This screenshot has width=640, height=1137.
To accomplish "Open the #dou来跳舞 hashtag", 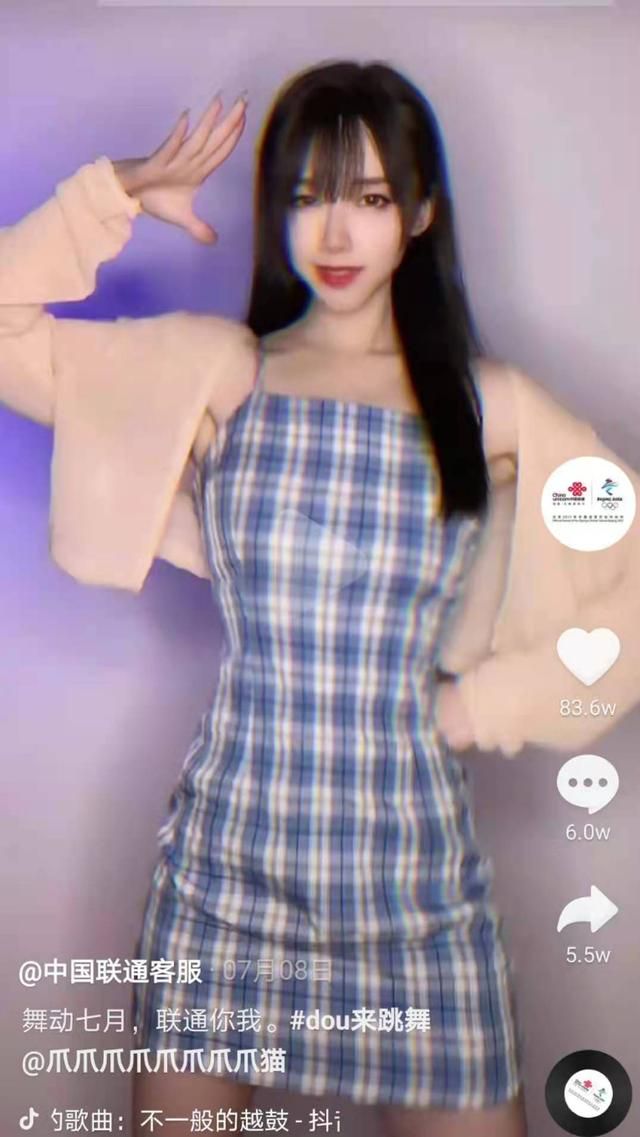I will coord(360,1021).
